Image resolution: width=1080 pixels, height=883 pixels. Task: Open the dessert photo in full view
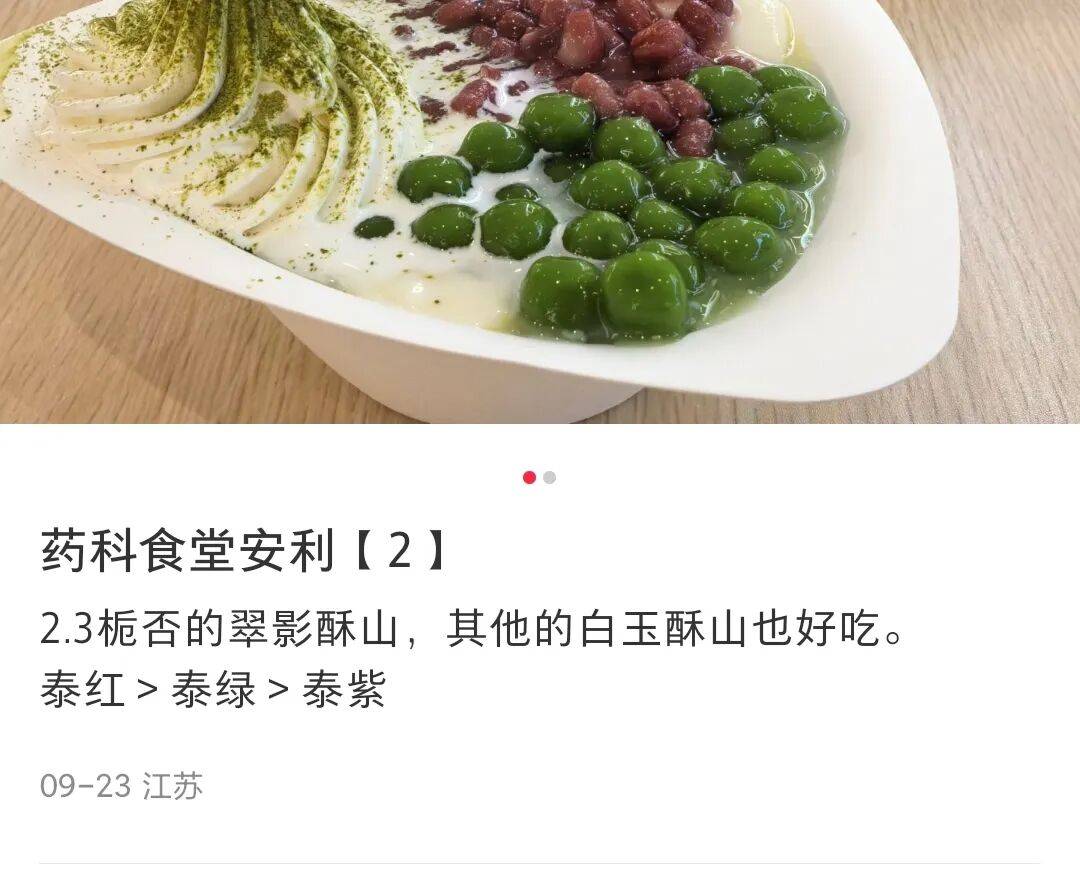540,210
